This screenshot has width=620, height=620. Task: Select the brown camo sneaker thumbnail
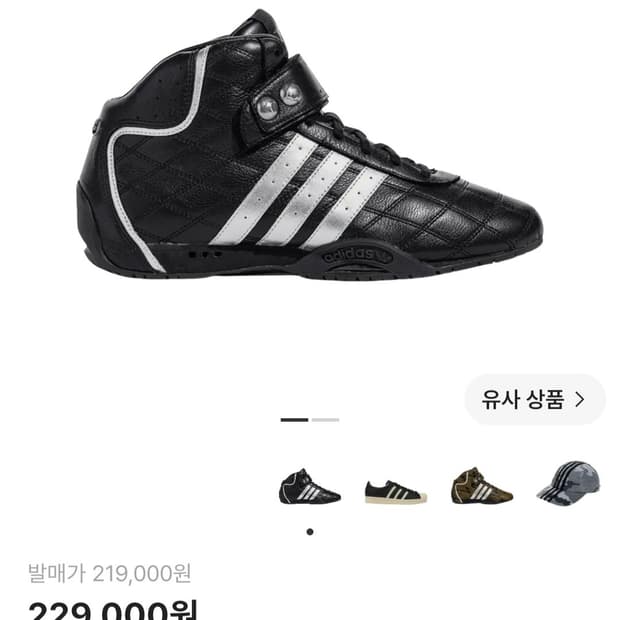(482, 486)
